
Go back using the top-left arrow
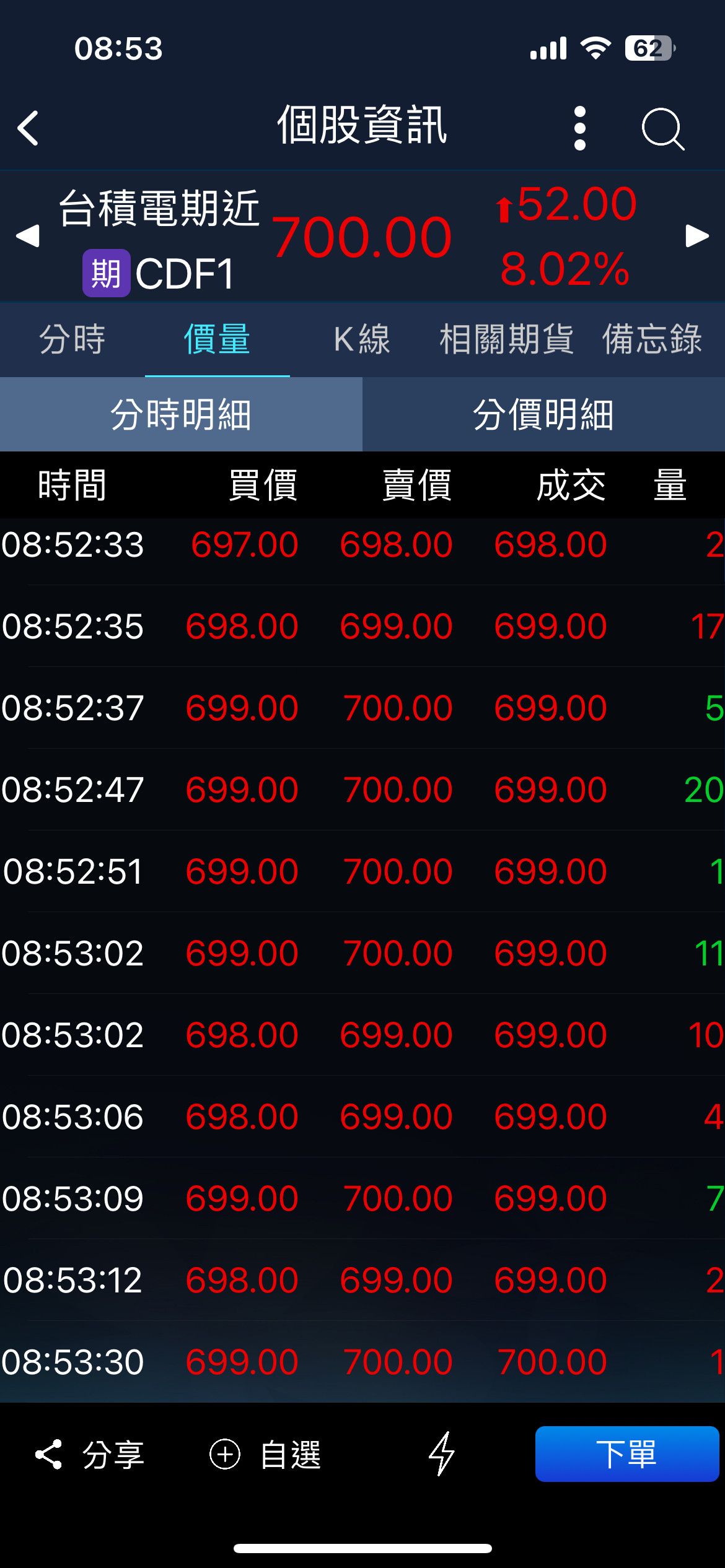[29, 128]
